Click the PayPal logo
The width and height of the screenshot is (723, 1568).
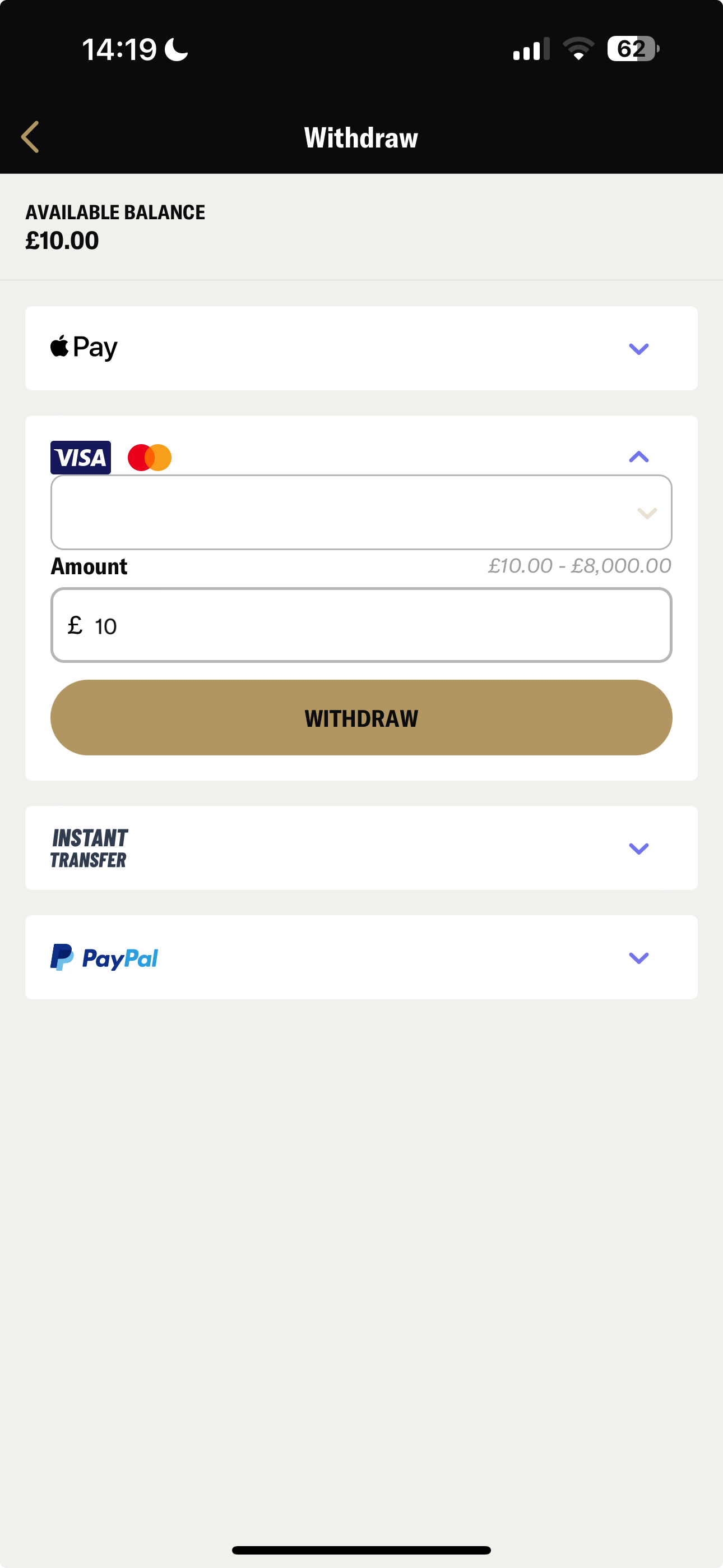click(x=105, y=957)
